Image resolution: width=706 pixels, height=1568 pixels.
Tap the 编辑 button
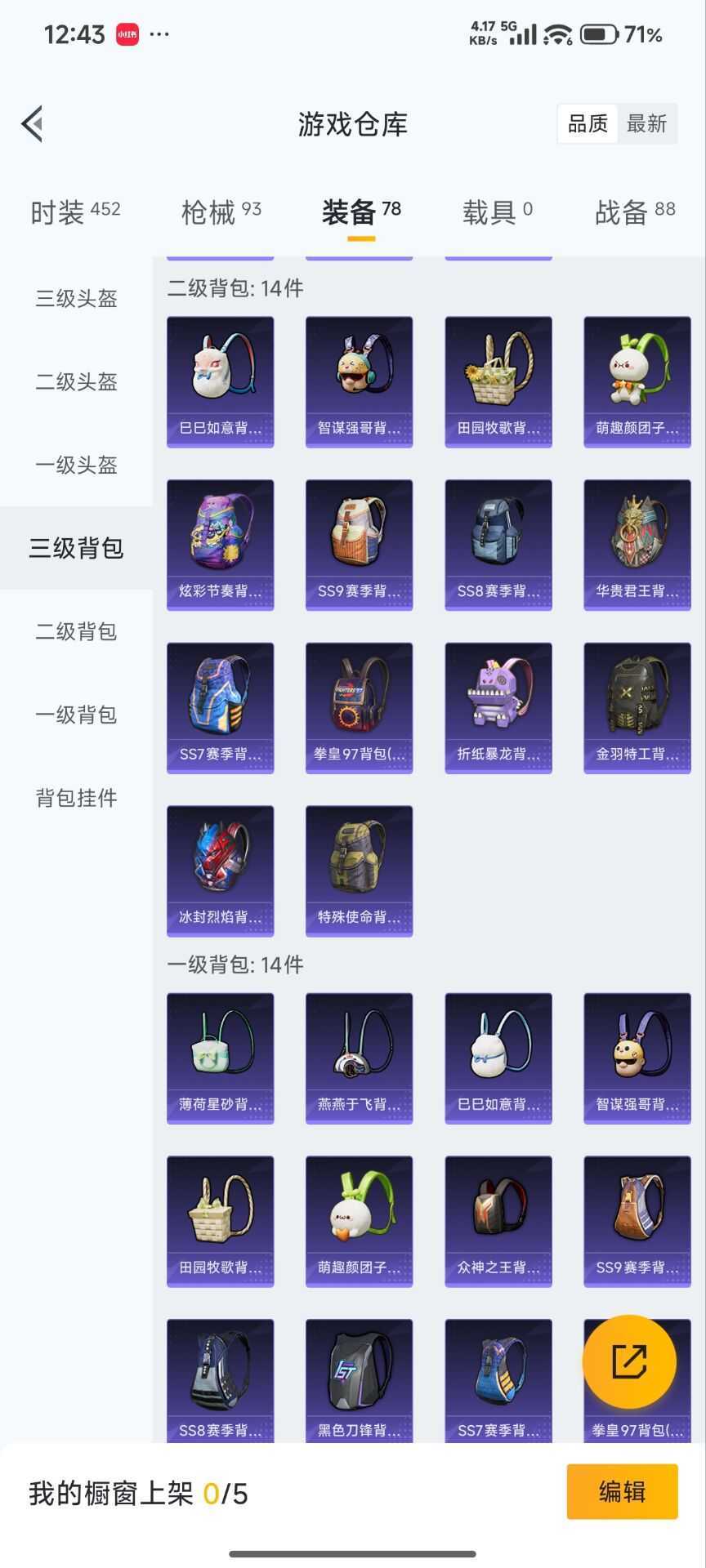(x=622, y=1491)
